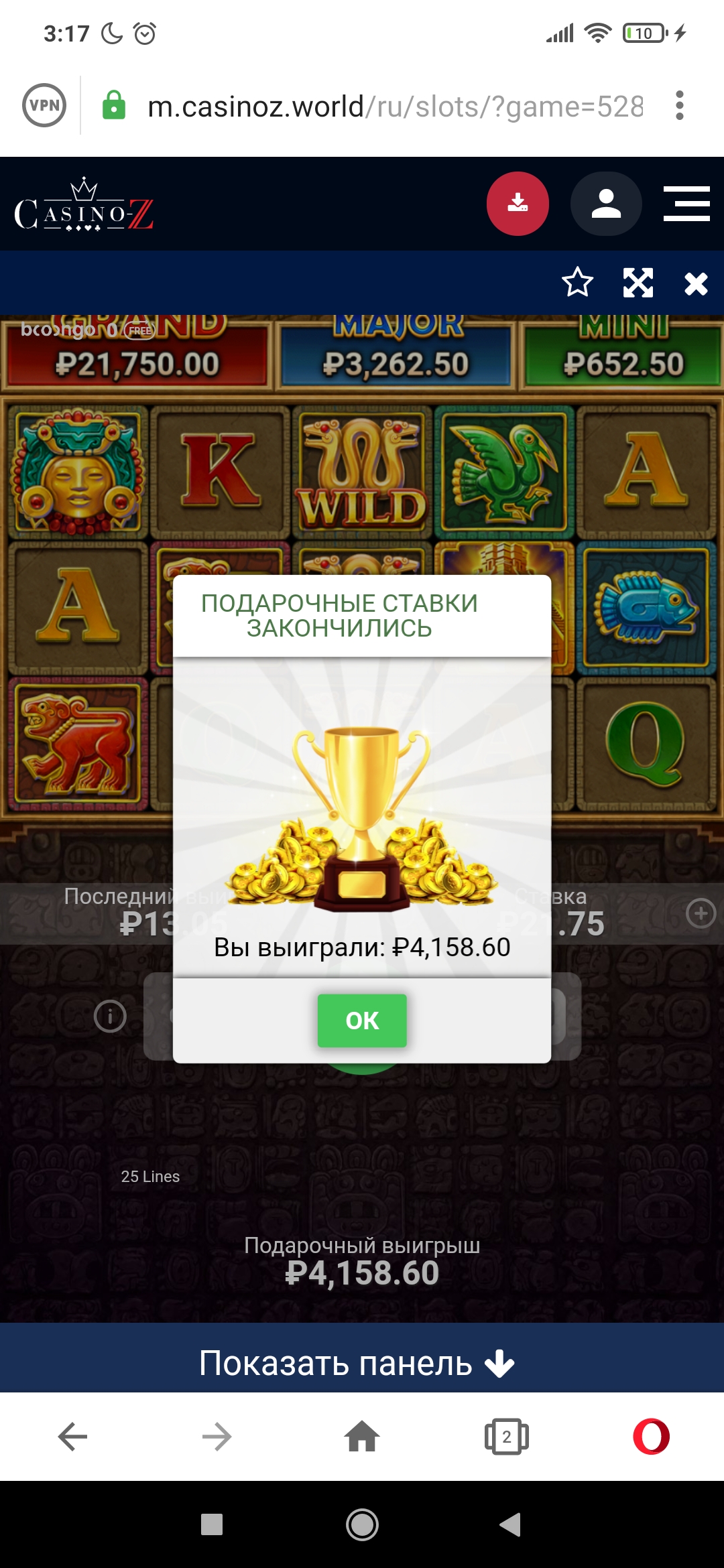Tap the red download app button
724x1568 pixels.
click(x=518, y=204)
